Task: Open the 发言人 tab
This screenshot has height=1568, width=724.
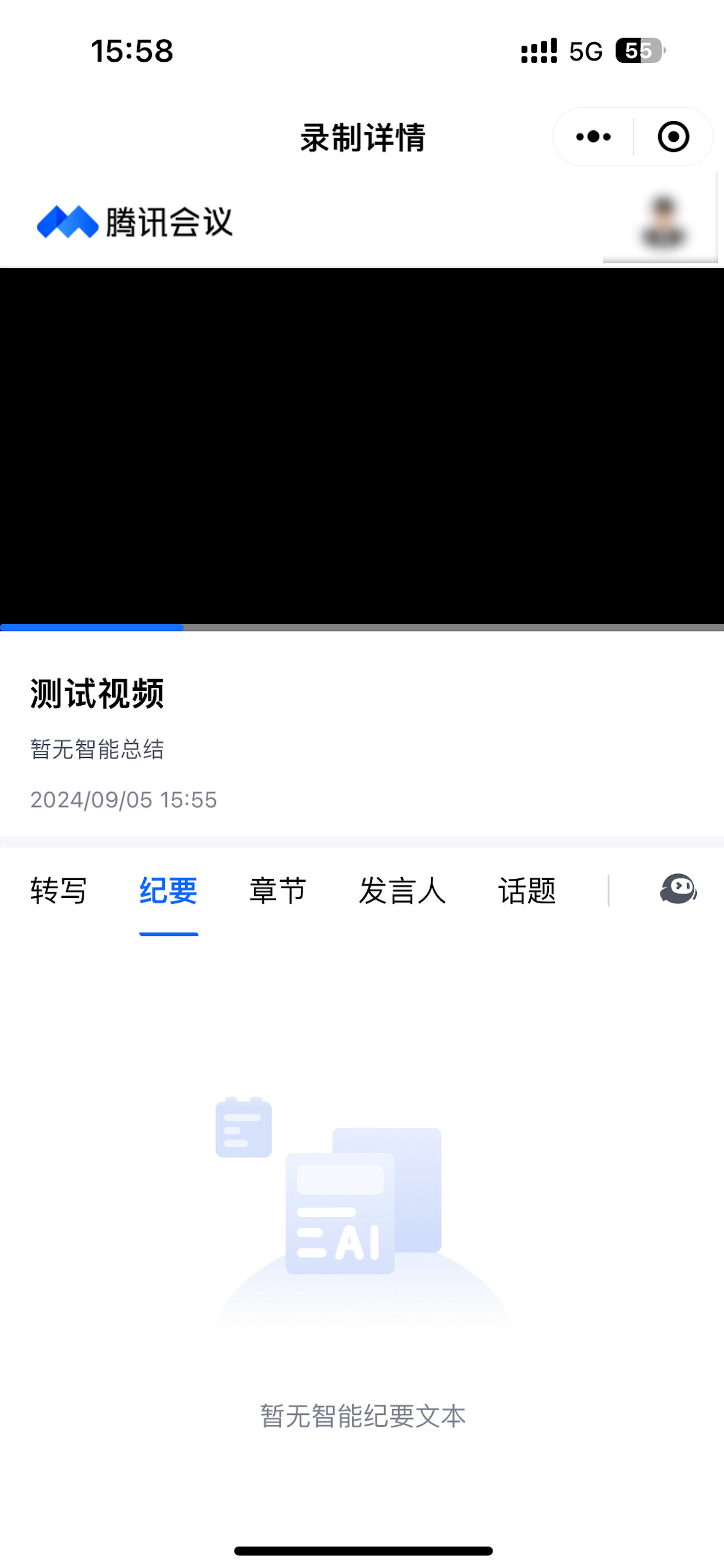Action: [x=402, y=891]
